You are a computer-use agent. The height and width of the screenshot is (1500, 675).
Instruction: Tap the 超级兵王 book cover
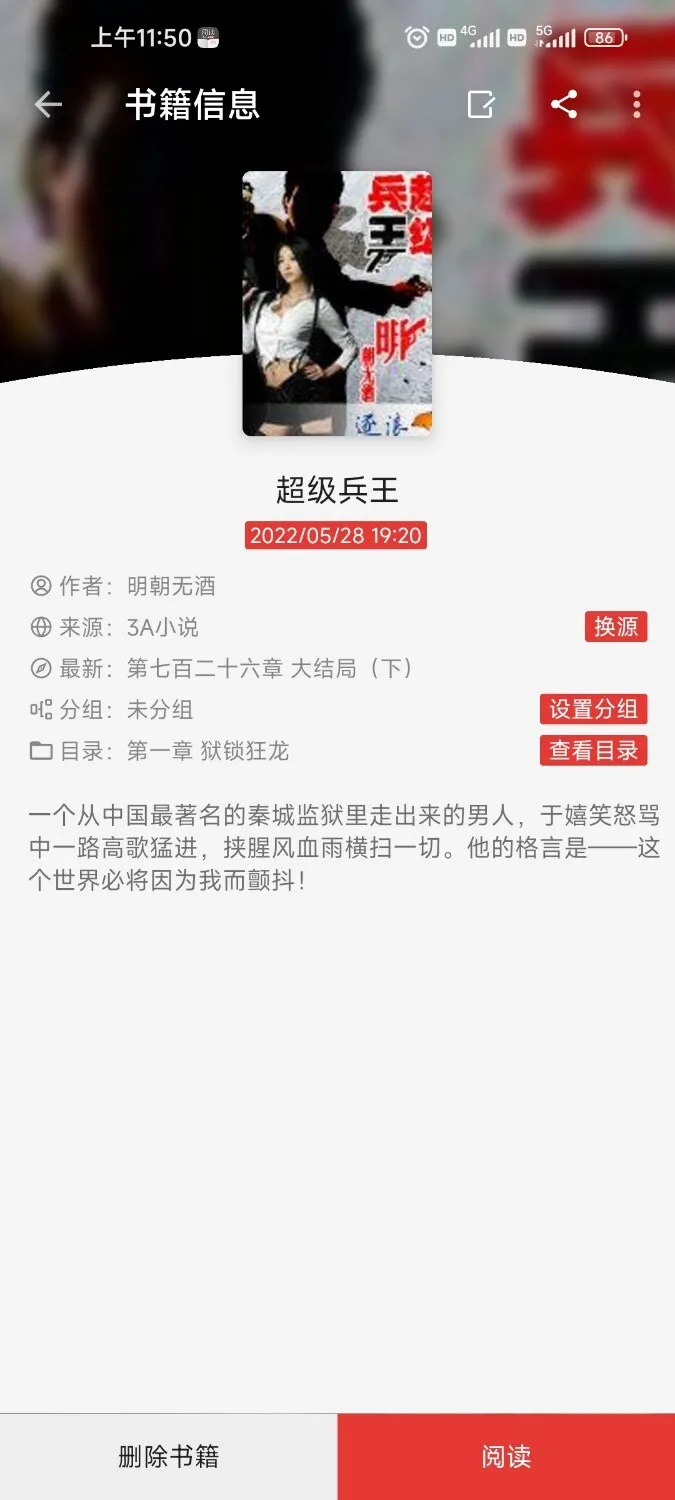[337, 303]
